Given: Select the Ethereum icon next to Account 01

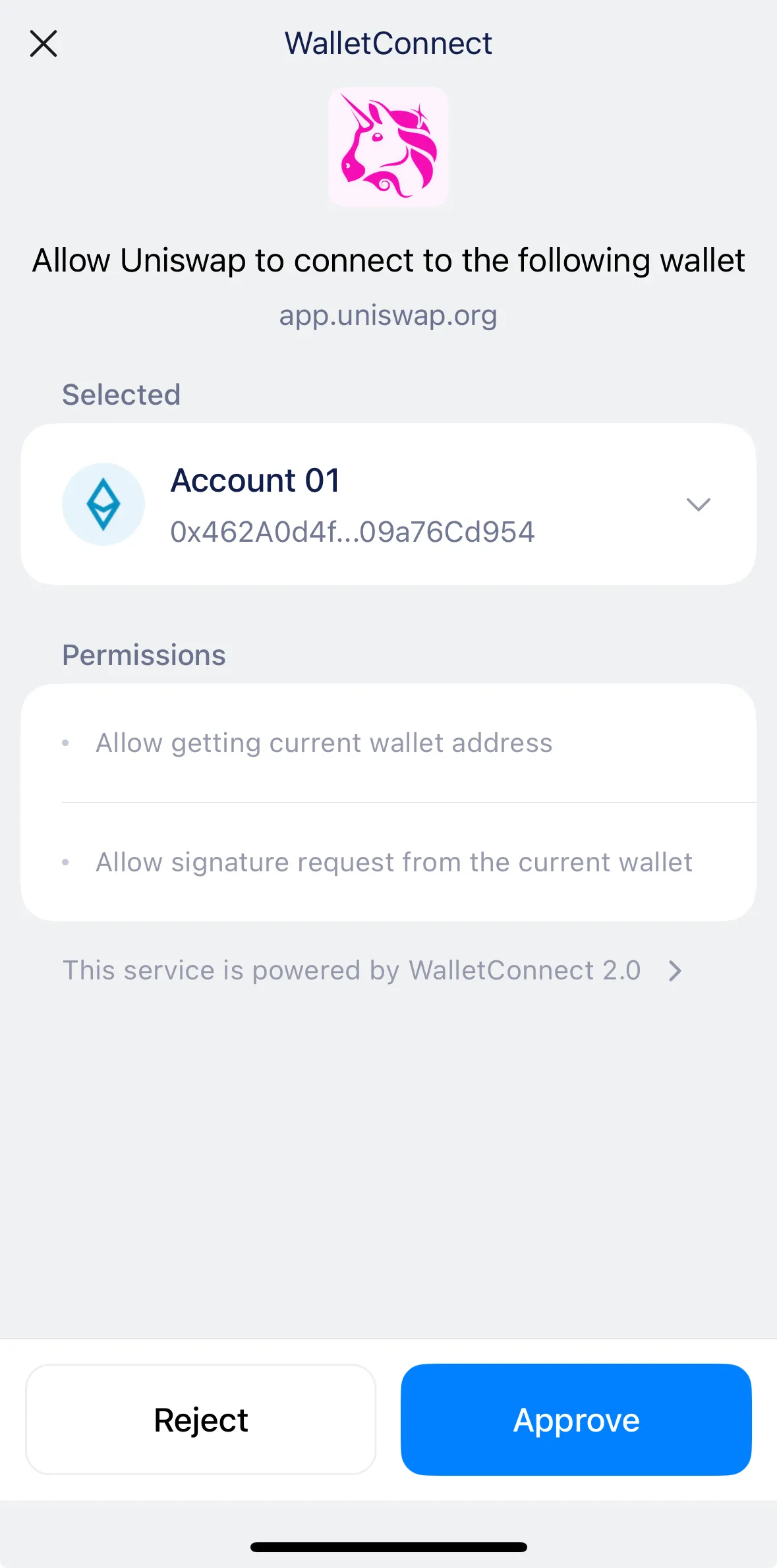Looking at the screenshot, I should pyautogui.click(x=103, y=504).
